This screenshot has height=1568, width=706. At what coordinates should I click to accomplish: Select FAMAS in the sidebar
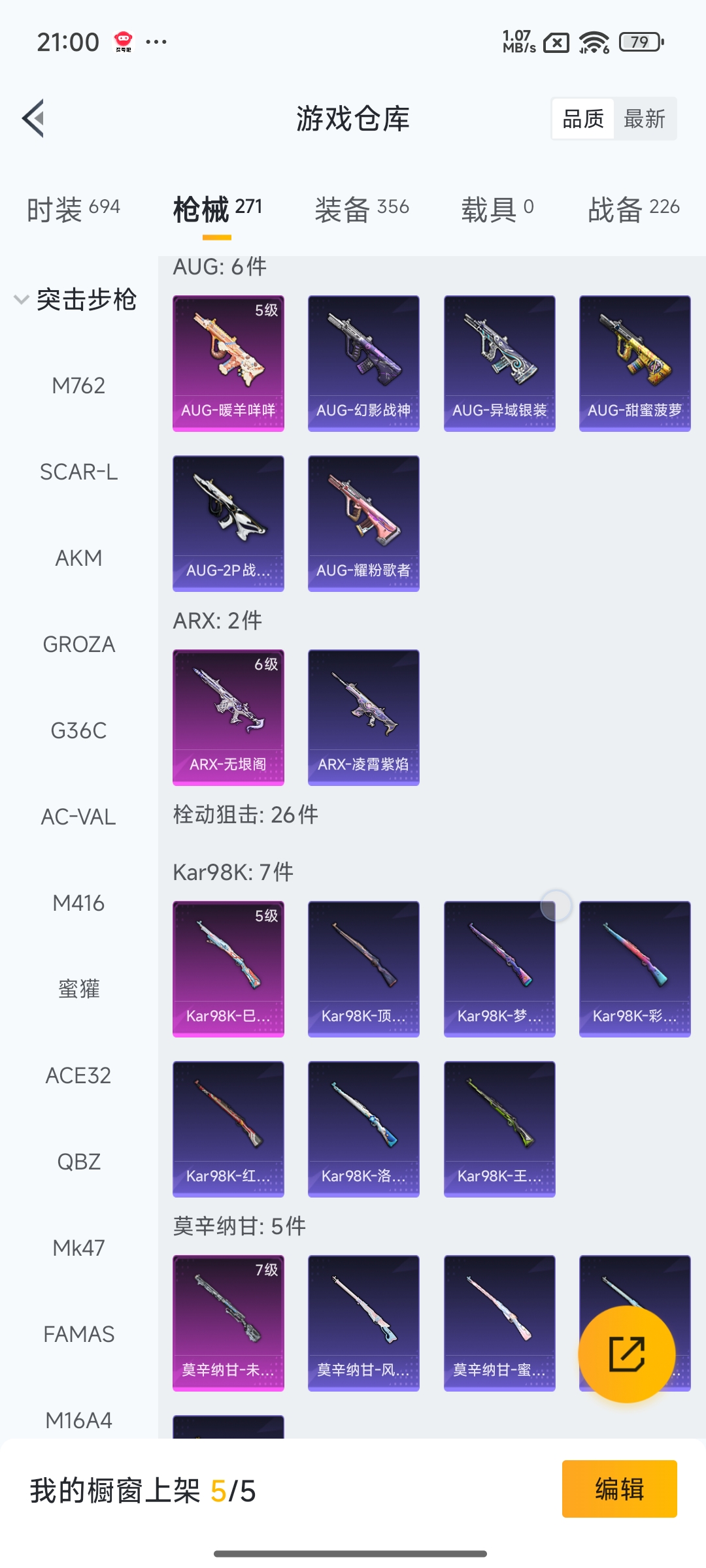click(x=78, y=1334)
